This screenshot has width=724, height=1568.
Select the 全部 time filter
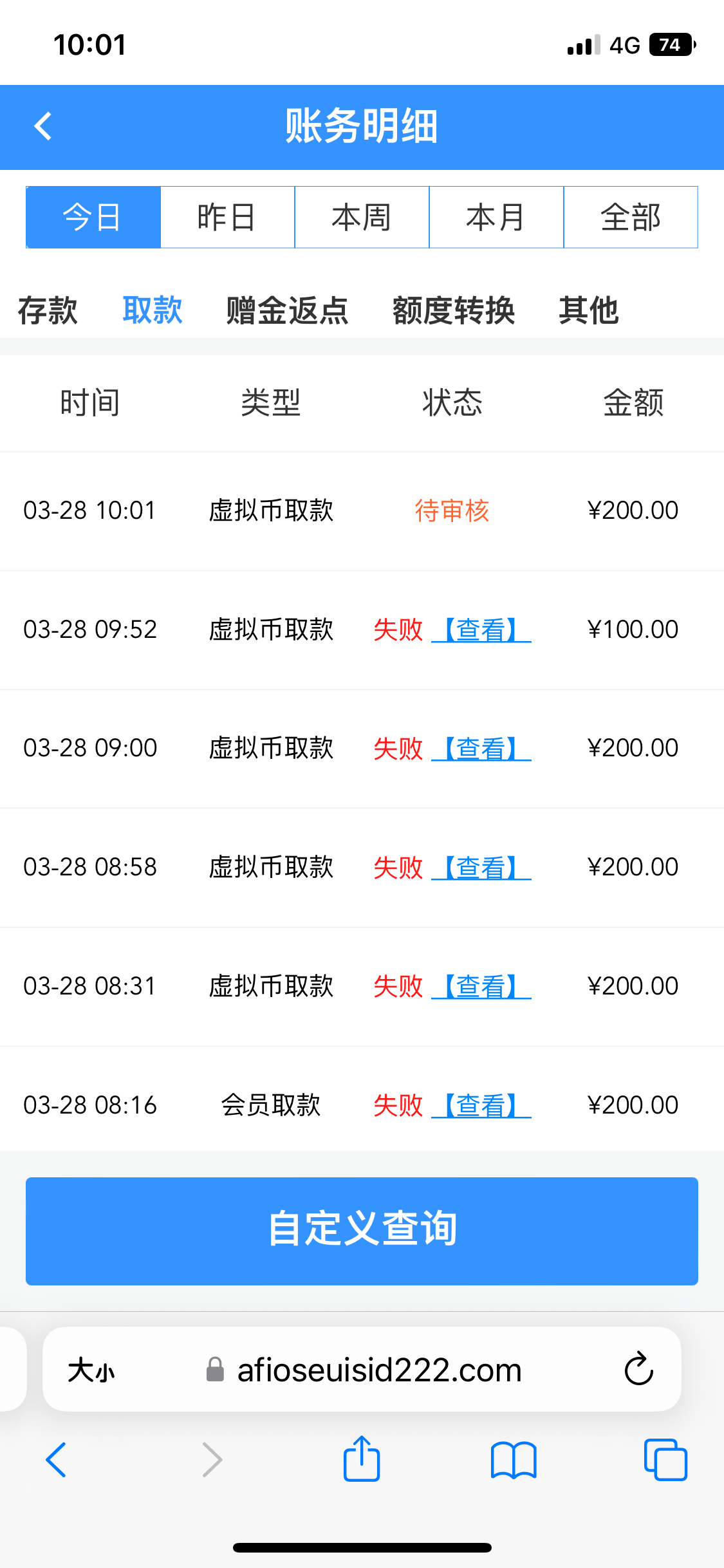631,217
